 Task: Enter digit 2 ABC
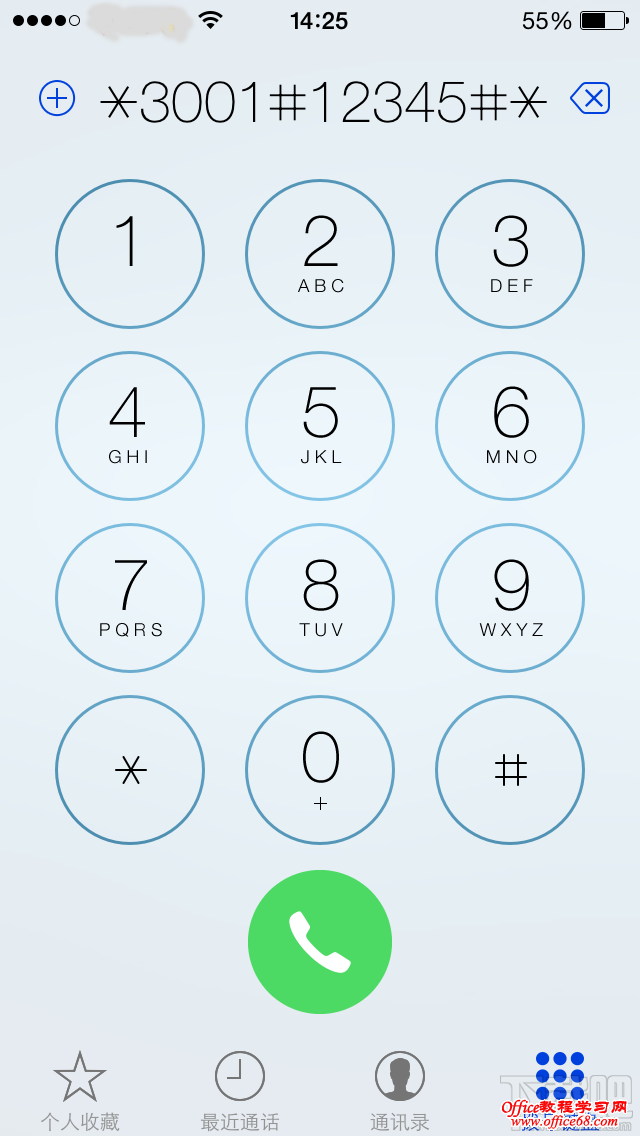click(320, 254)
